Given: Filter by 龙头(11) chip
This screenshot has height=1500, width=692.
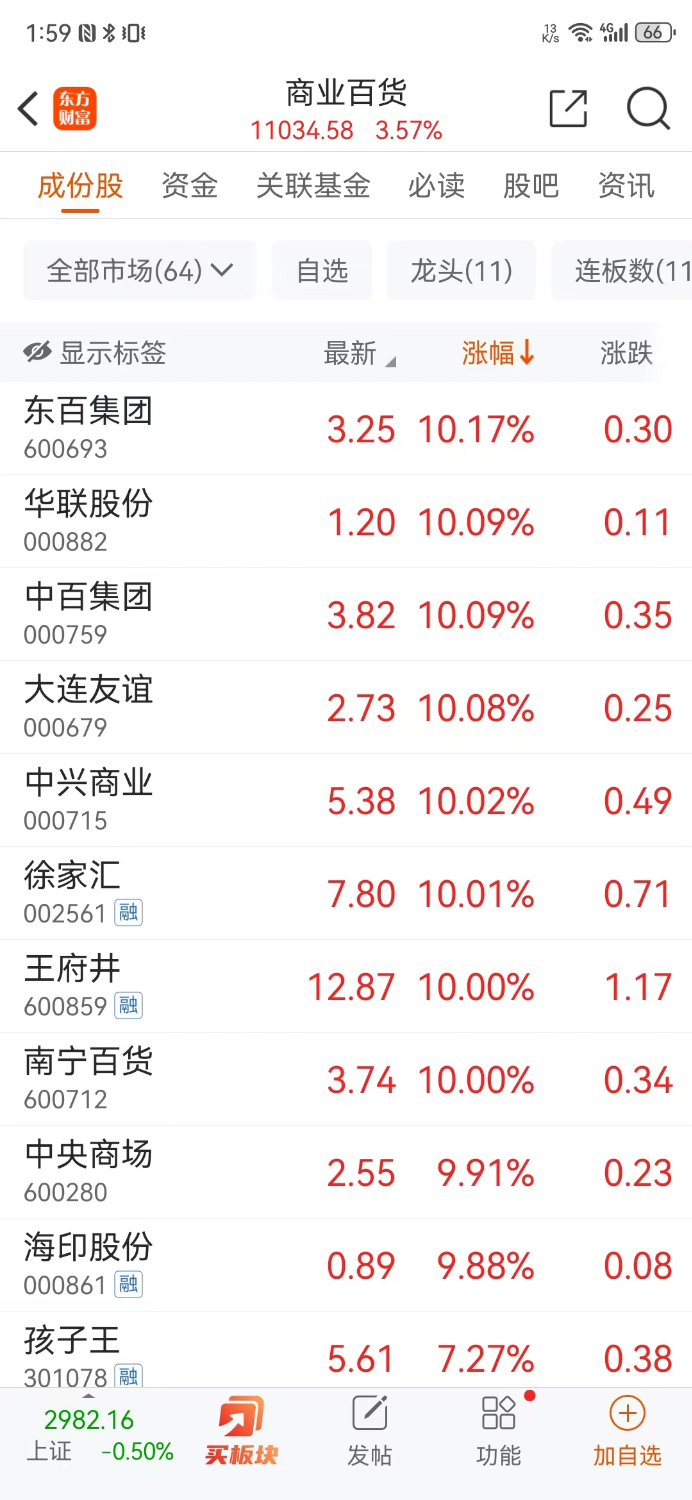Looking at the screenshot, I should tap(461, 270).
